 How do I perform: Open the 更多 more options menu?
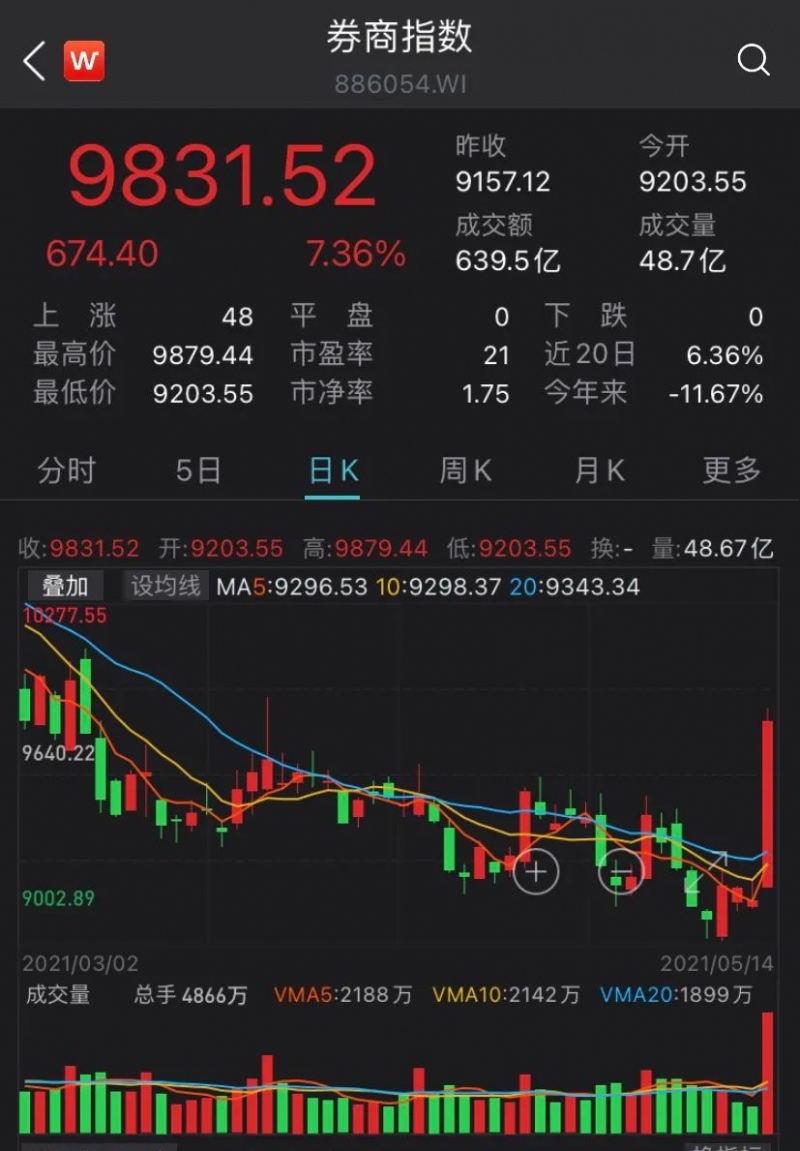coord(731,470)
